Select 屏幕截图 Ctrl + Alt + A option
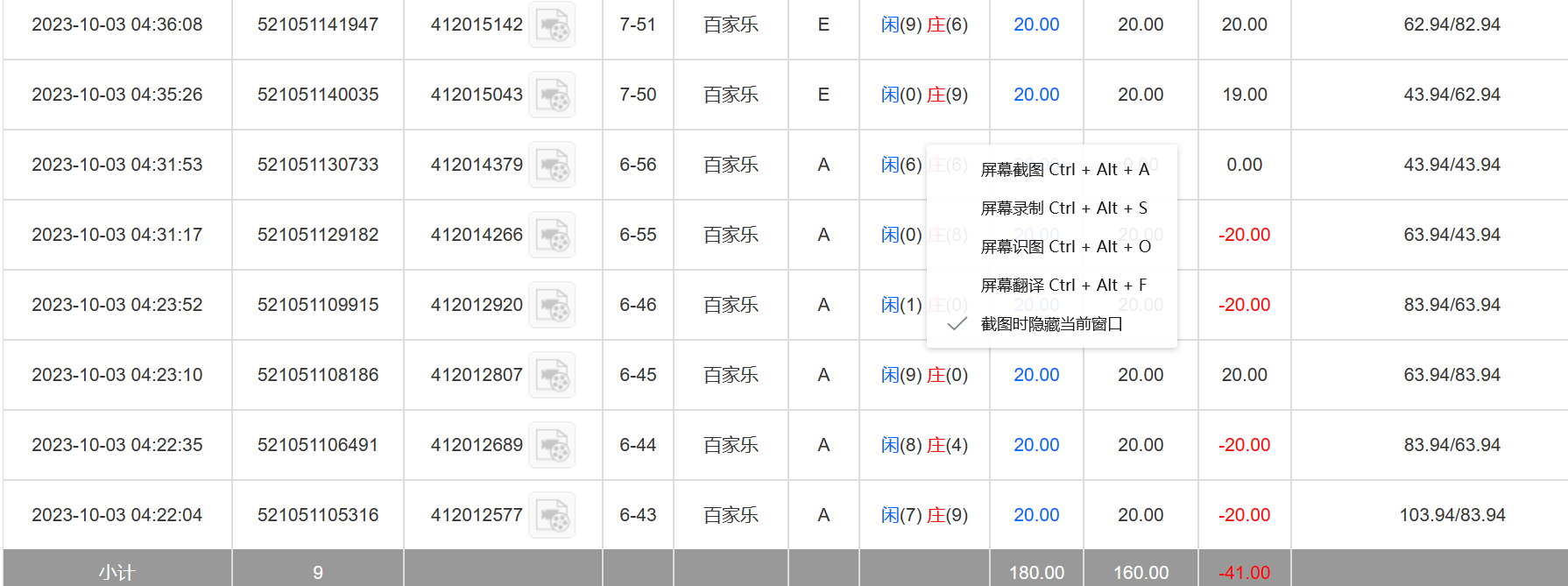This screenshot has width=1568, height=586. click(x=1063, y=170)
